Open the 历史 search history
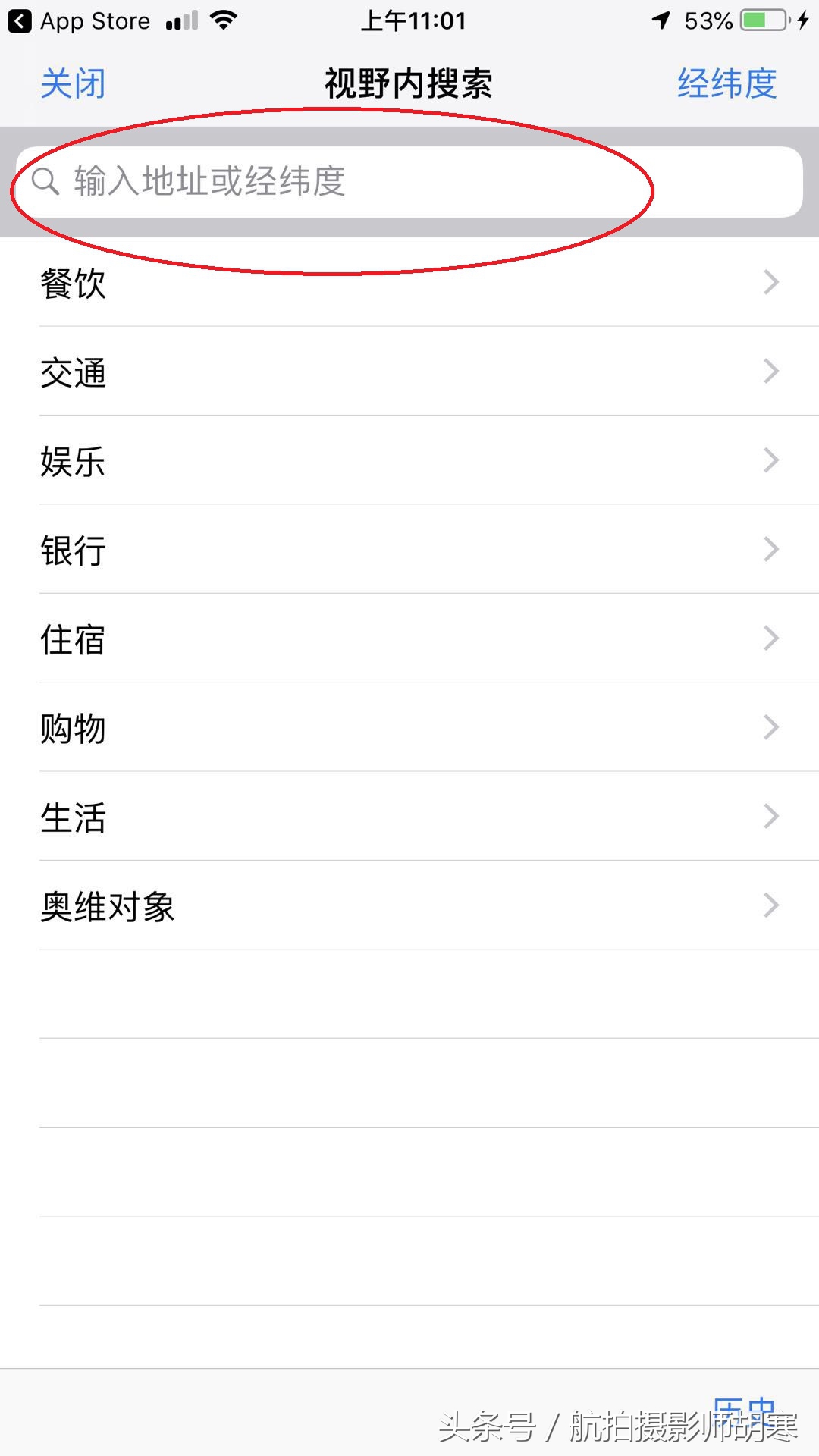 click(x=747, y=1412)
